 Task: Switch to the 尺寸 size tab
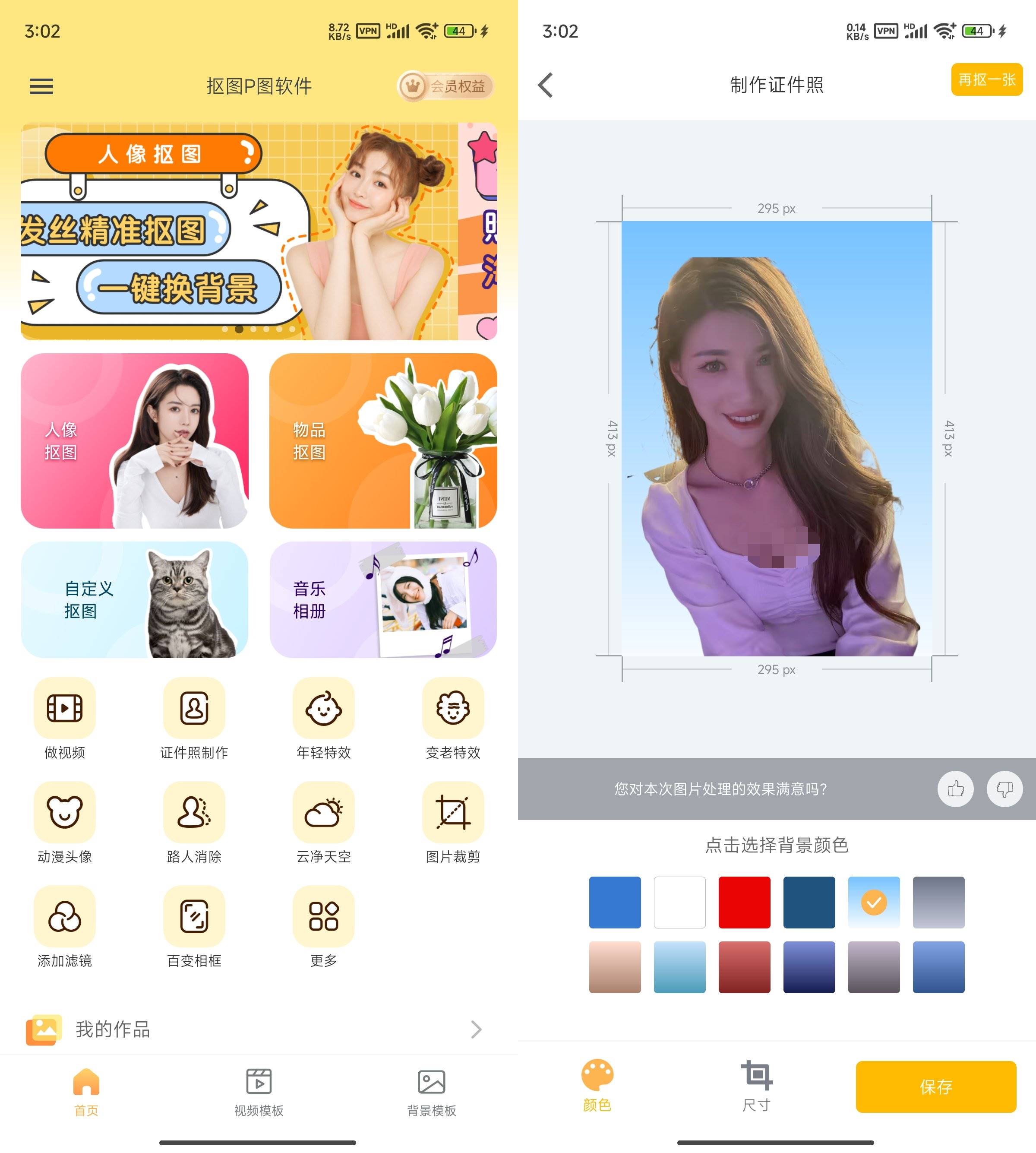point(757,1085)
